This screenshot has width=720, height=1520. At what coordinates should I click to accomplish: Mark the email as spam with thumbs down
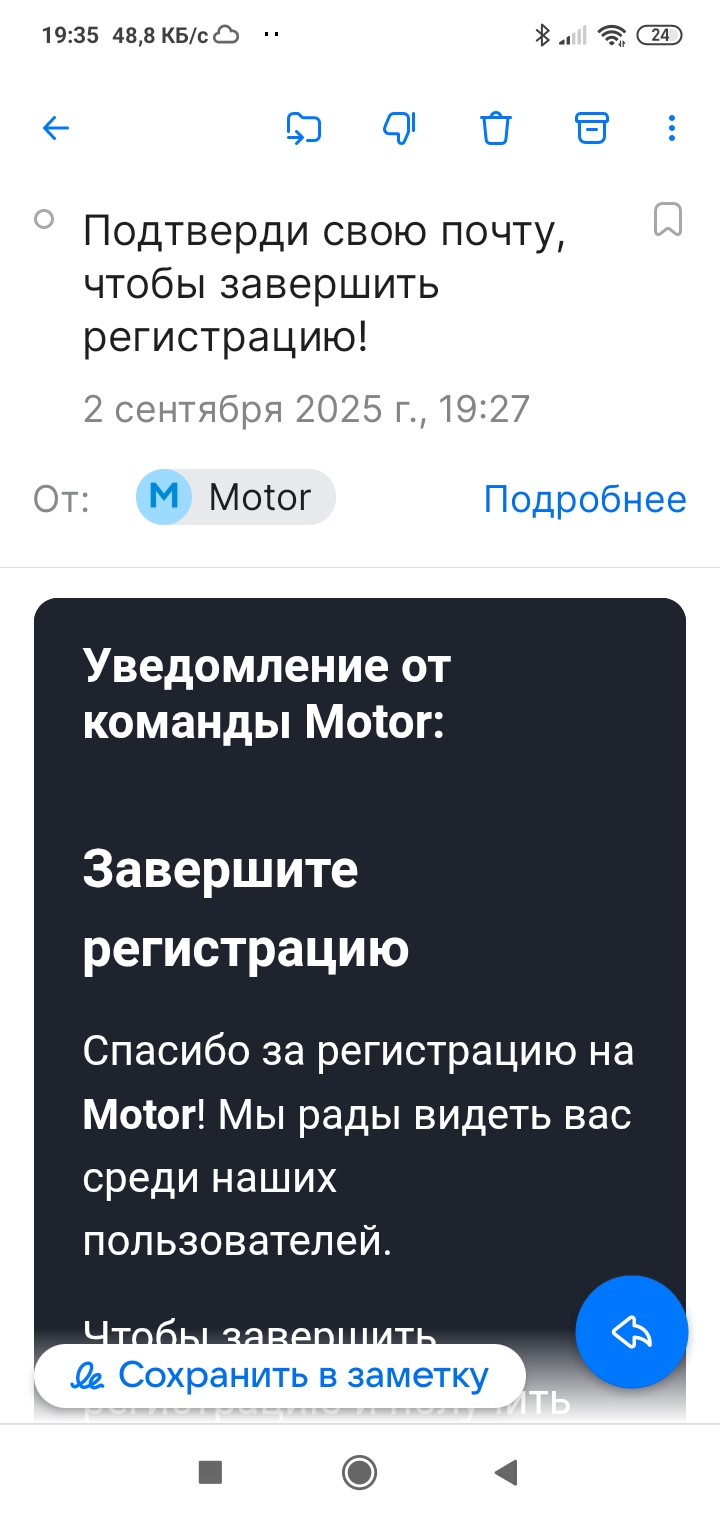399,128
